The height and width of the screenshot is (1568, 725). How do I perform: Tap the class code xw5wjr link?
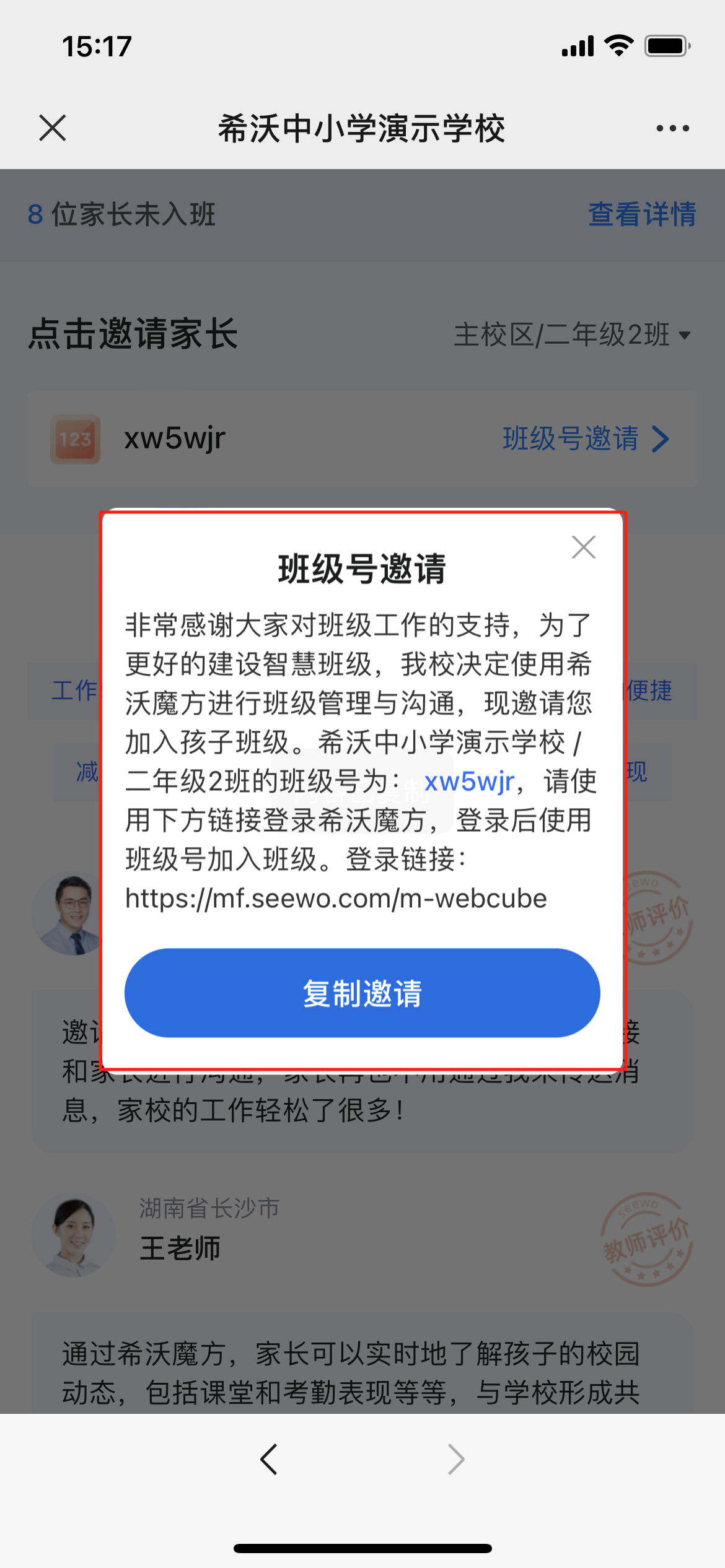pos(469,782)
